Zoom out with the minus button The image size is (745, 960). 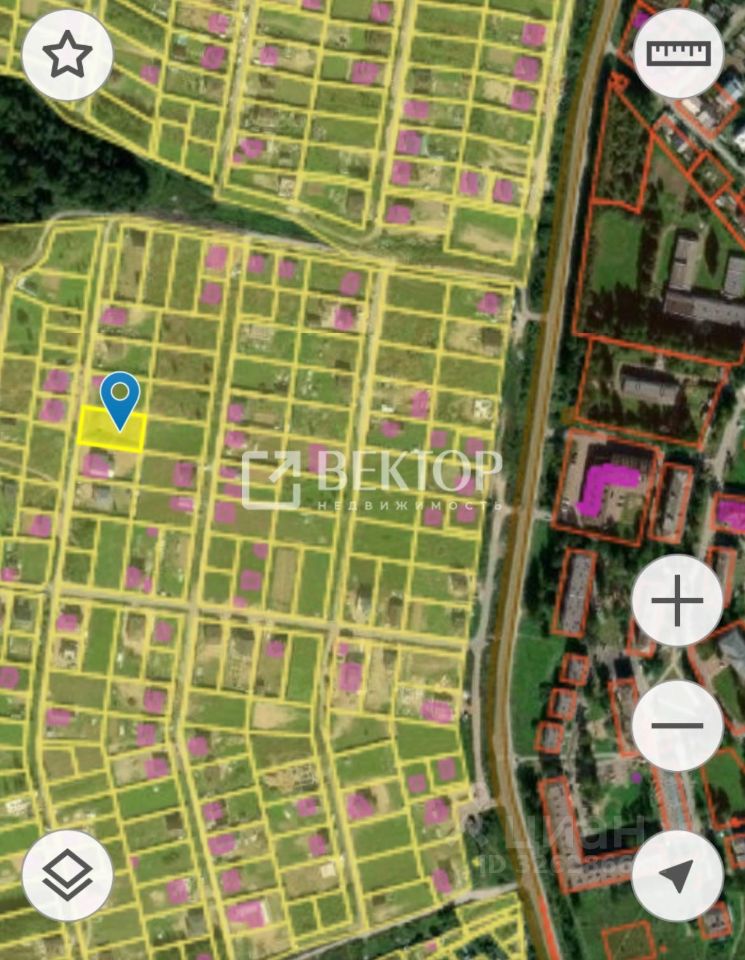coord(677,725)
